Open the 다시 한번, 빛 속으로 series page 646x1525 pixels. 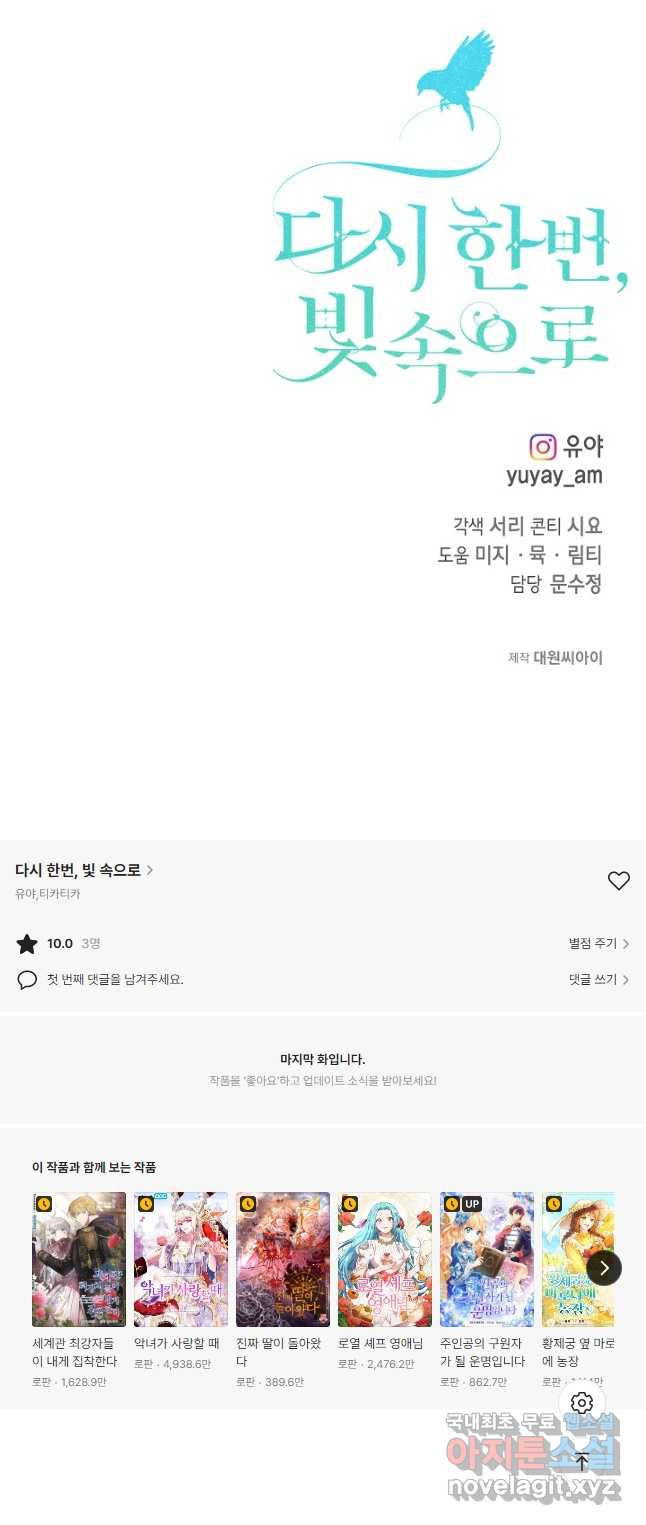click(x=84, y=870)
